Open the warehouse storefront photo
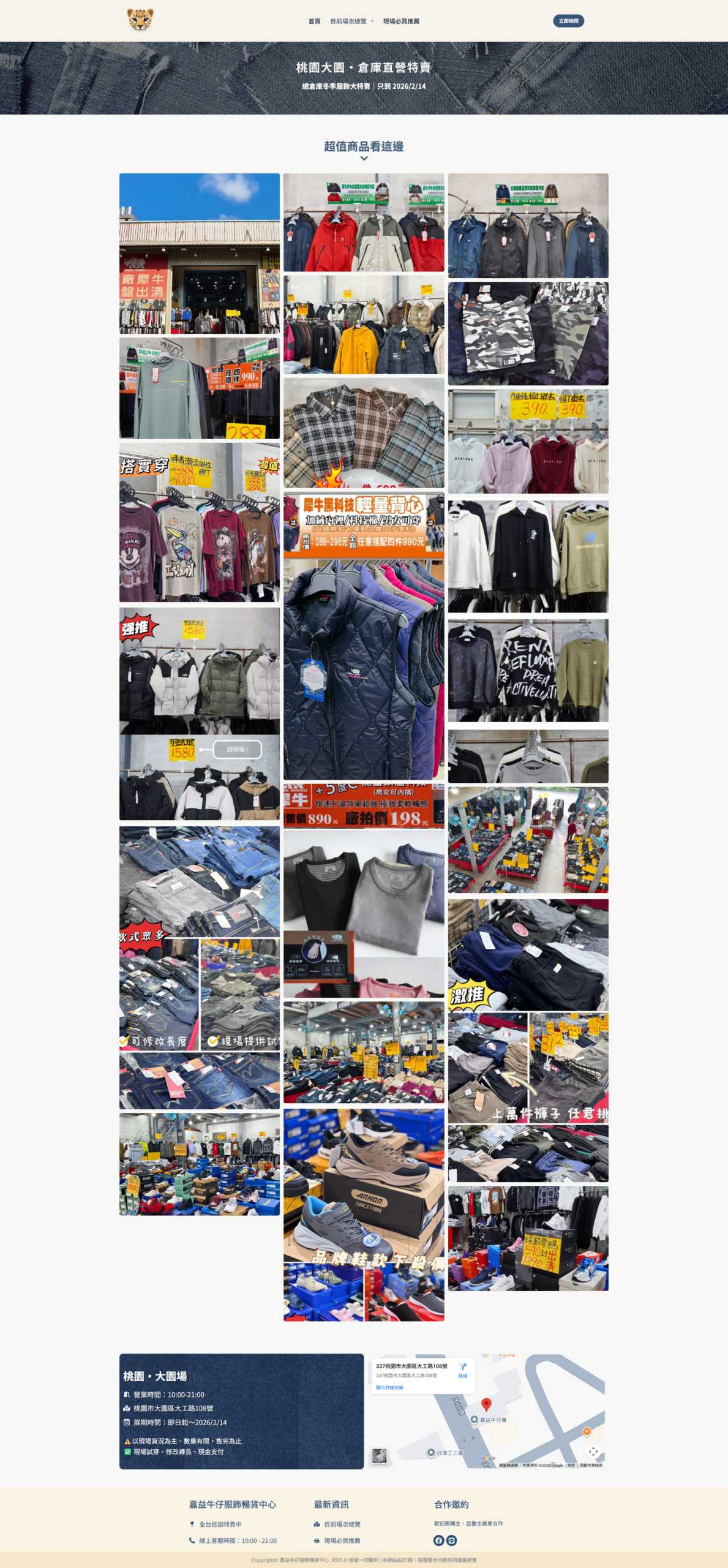 pyautogui.click(x=200, y=254)
